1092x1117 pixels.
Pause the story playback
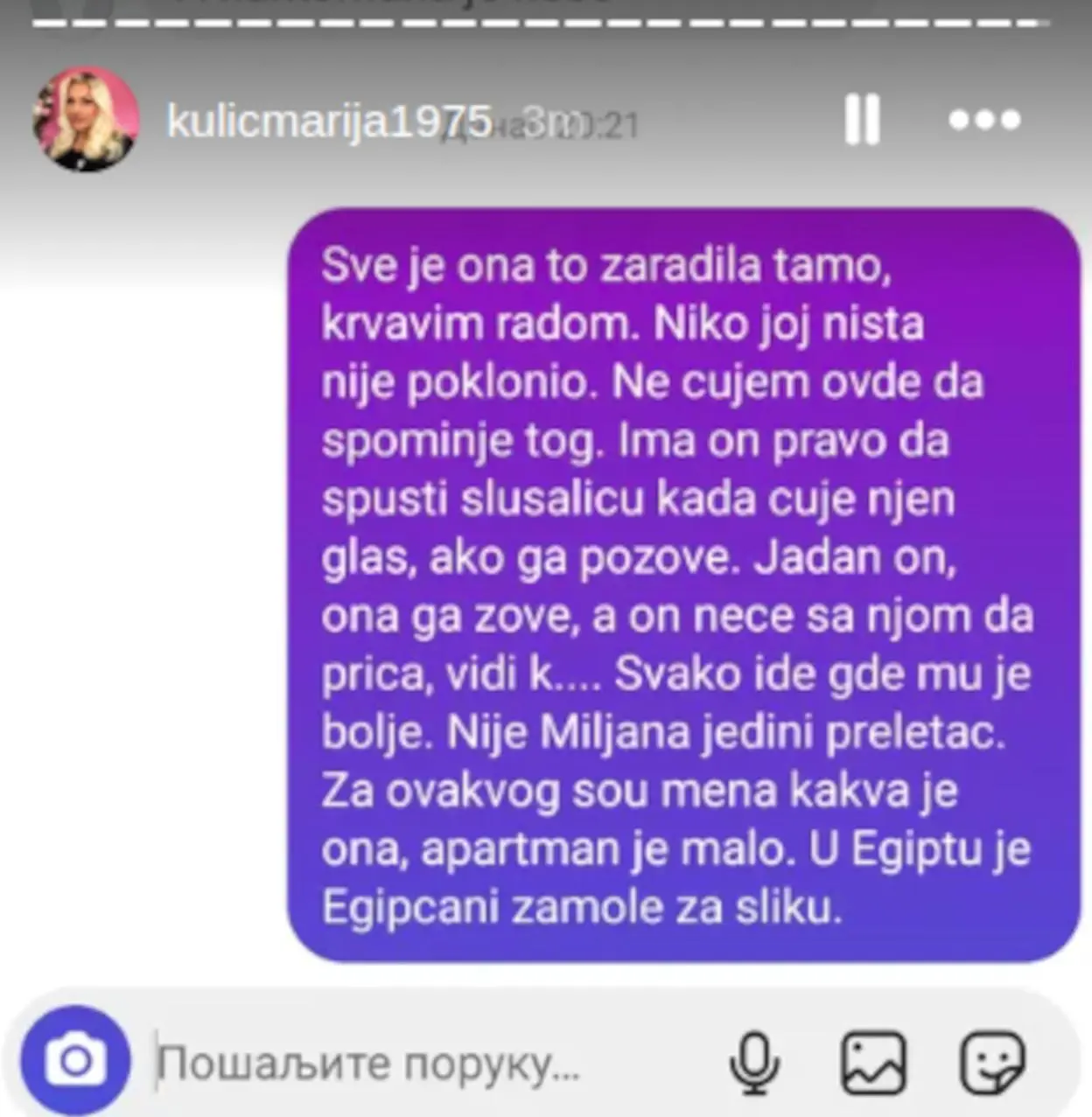tap(861, 120)
